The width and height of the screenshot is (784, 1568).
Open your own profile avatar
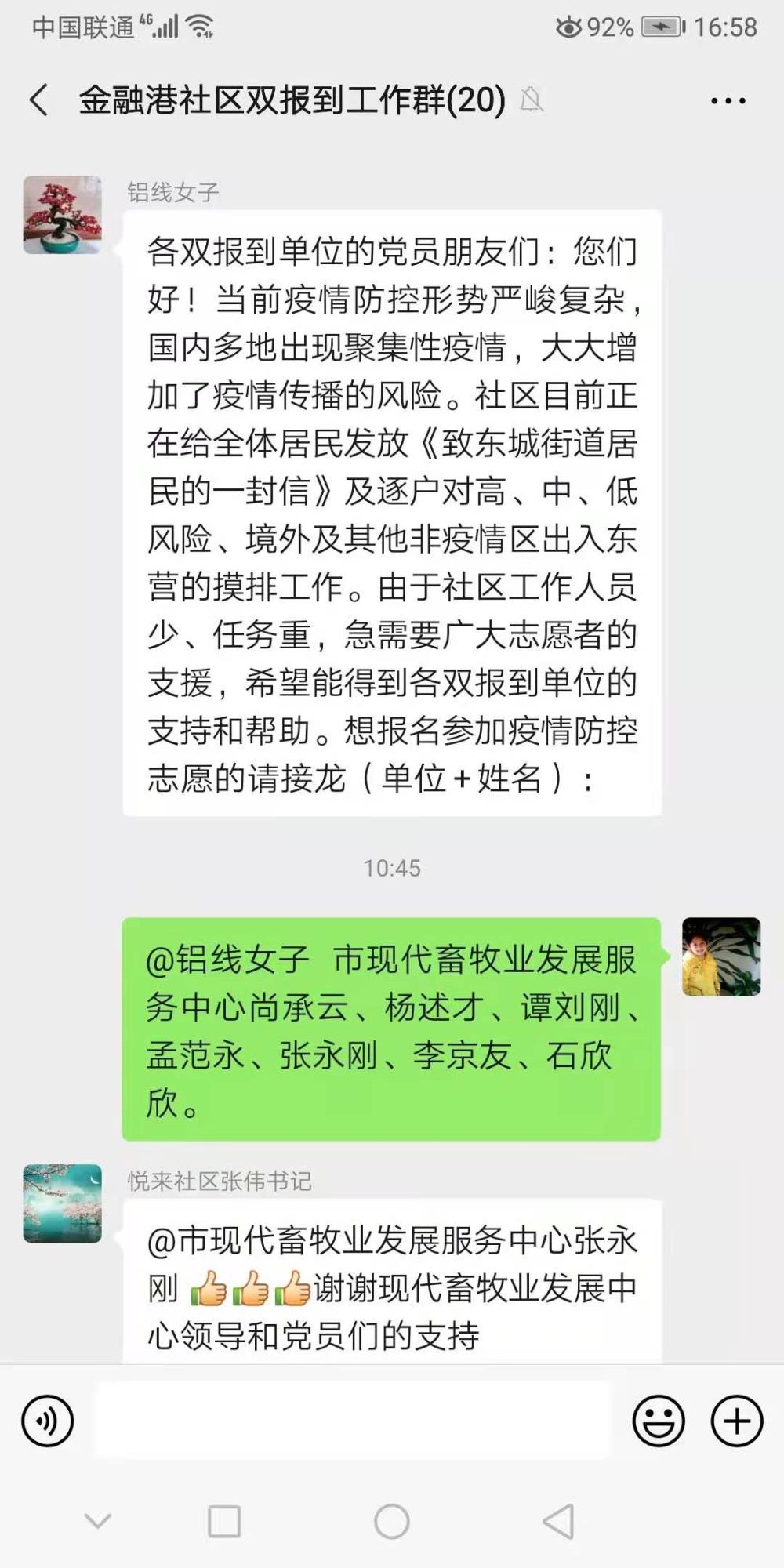[721, 956]
